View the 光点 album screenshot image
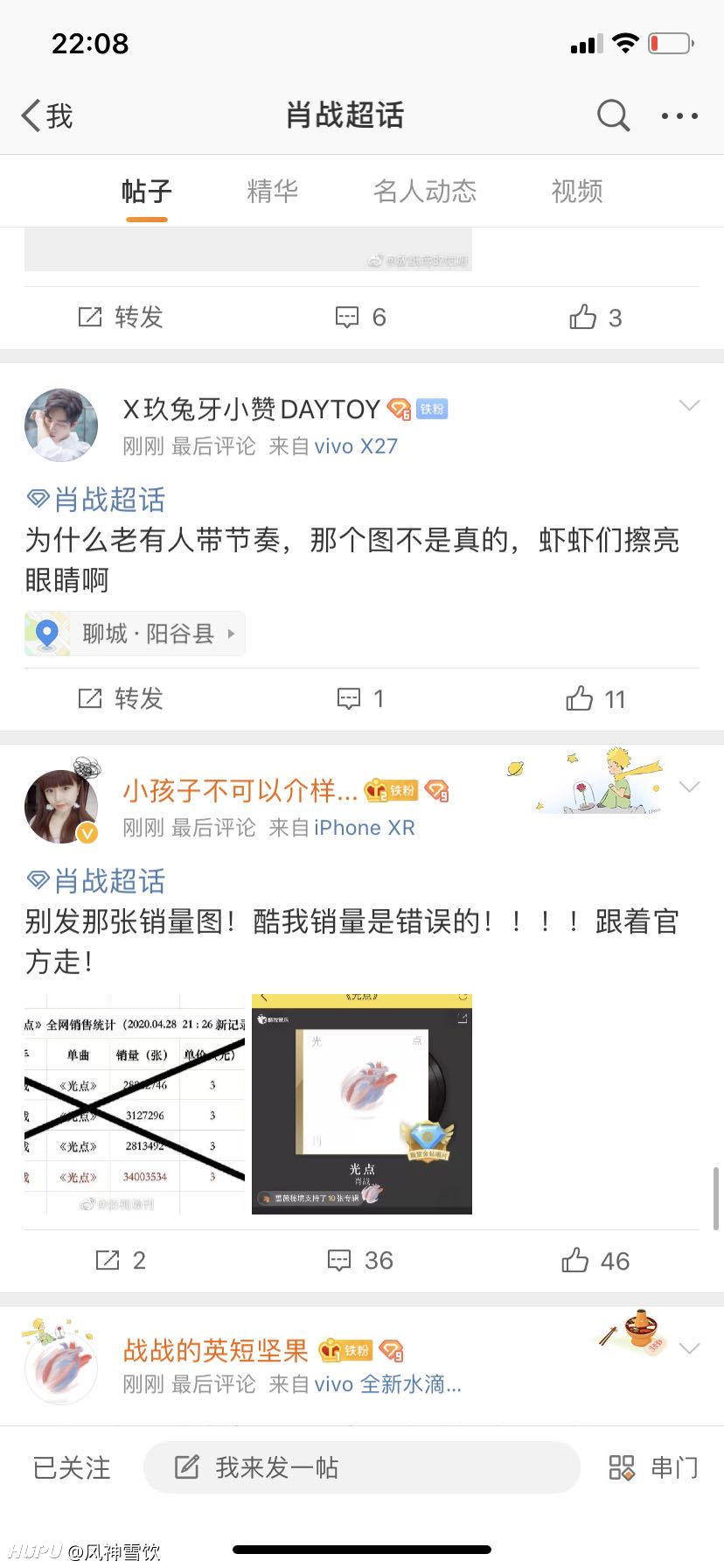 [x=362, y=1103]
